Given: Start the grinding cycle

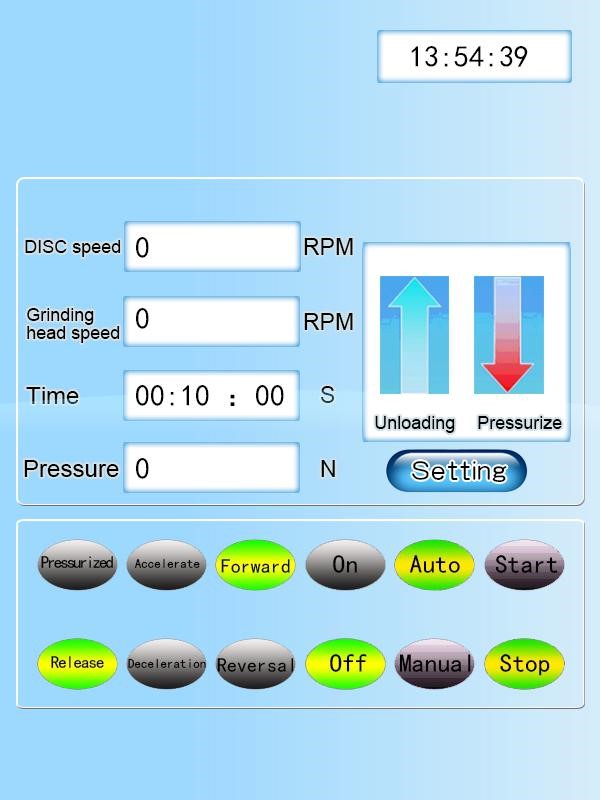Looking at the screenshot, I should point(525,565).
